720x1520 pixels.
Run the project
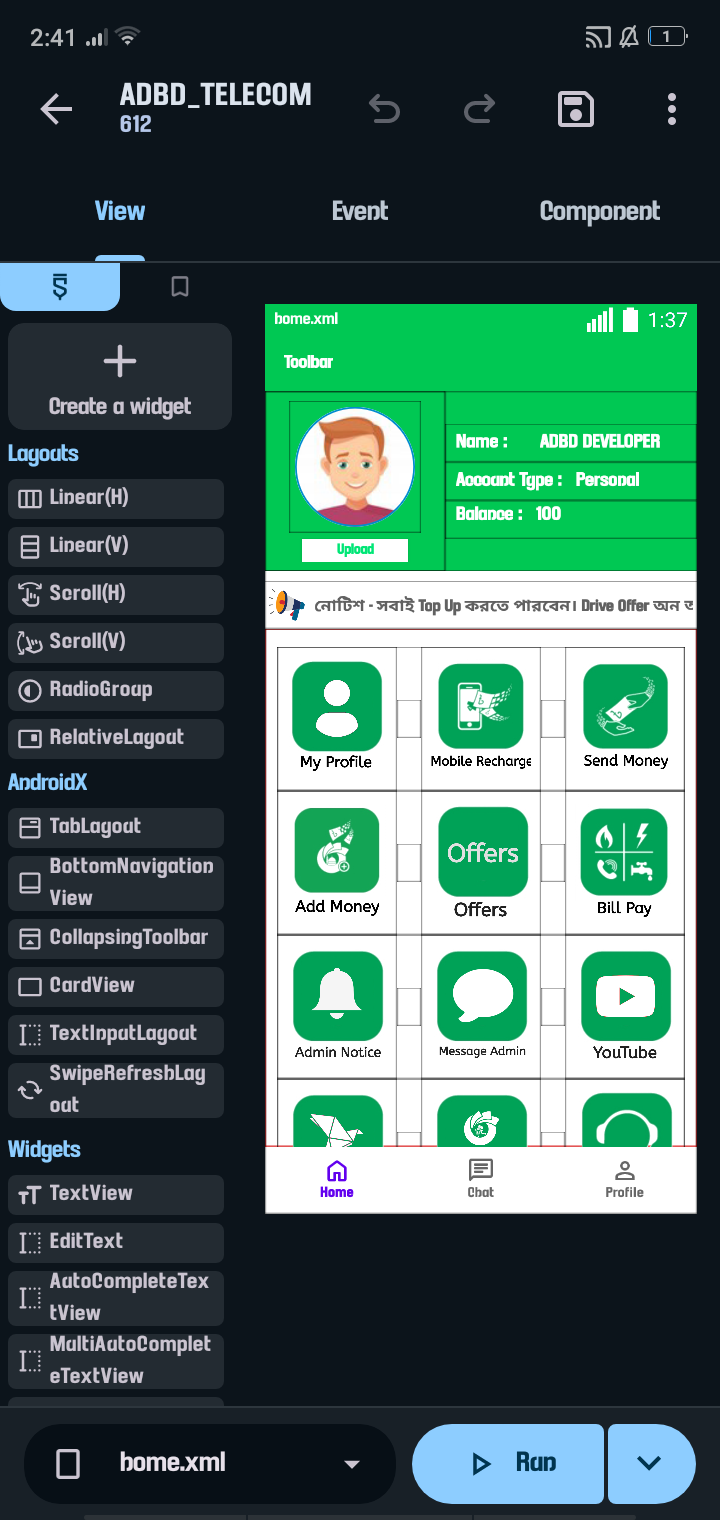pyautogui.click(x=508, y=1464)
